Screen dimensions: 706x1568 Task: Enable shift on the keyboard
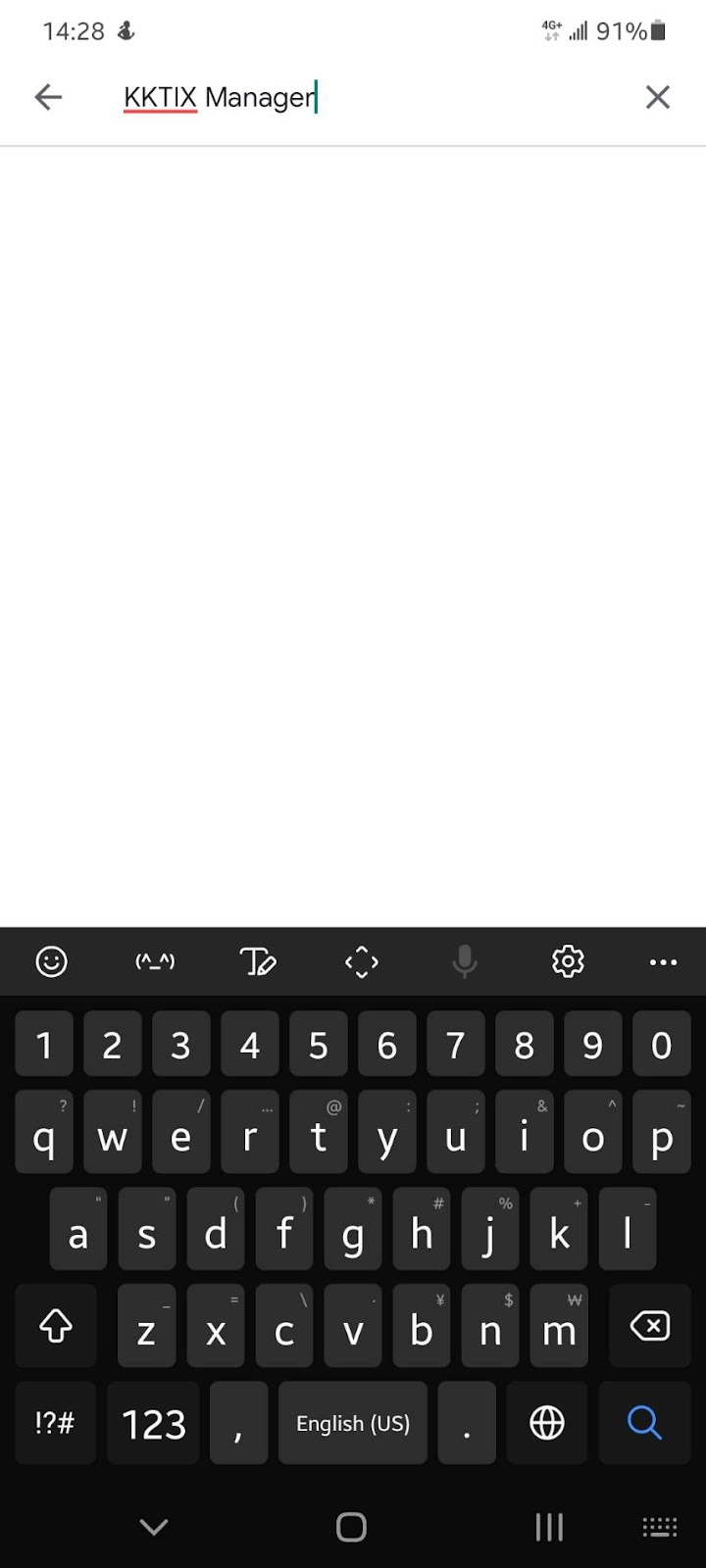click(56, 1326)
